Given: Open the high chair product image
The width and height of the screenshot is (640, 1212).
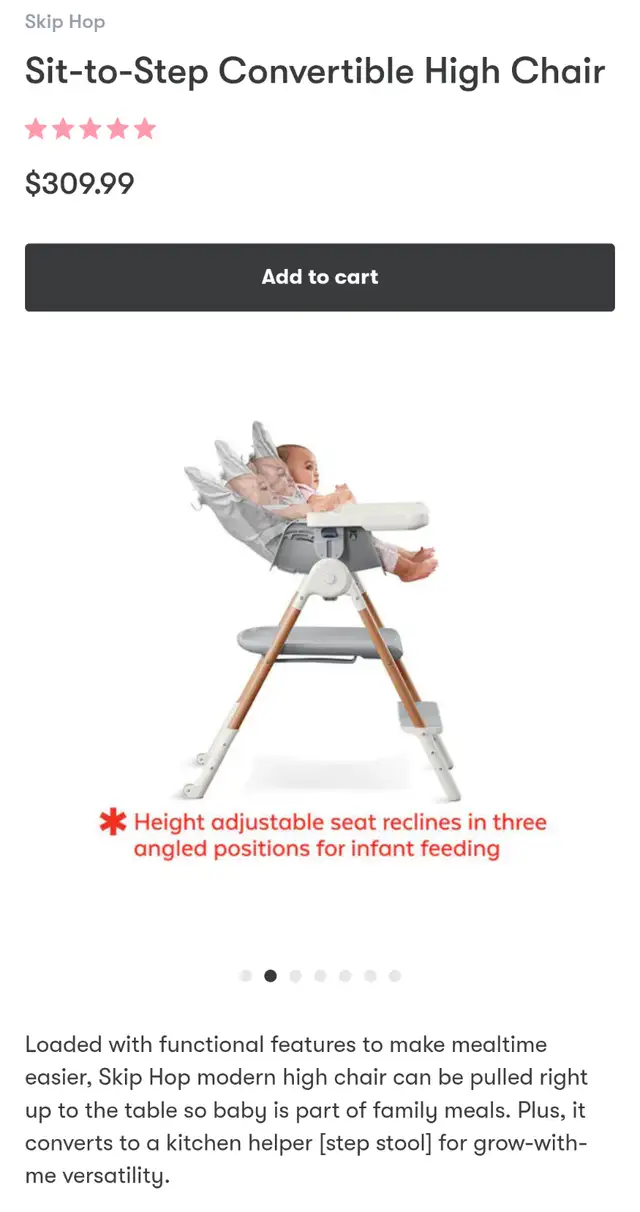Looking at the screenshot, I should 320,640.
